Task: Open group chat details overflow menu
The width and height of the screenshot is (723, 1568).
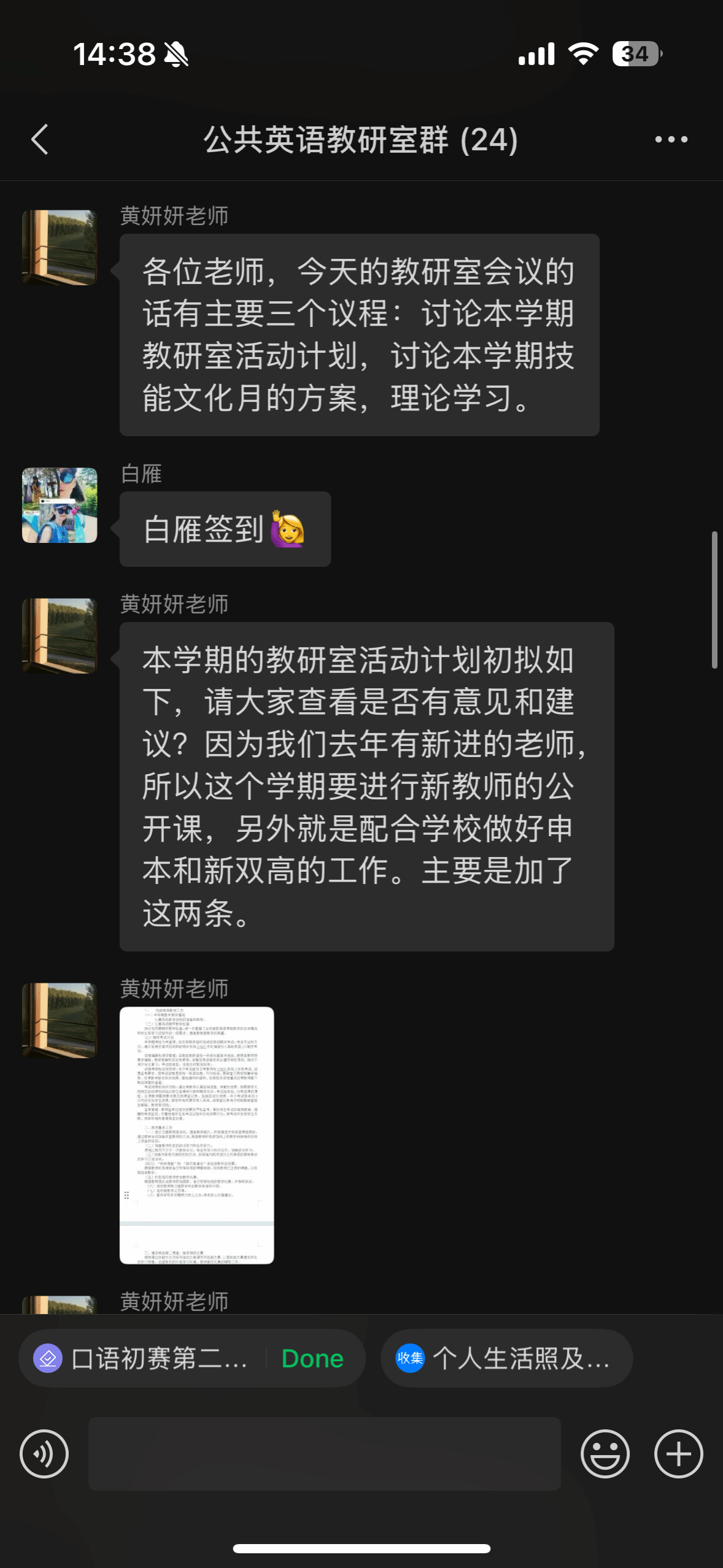Action: [x=671, y=139]
